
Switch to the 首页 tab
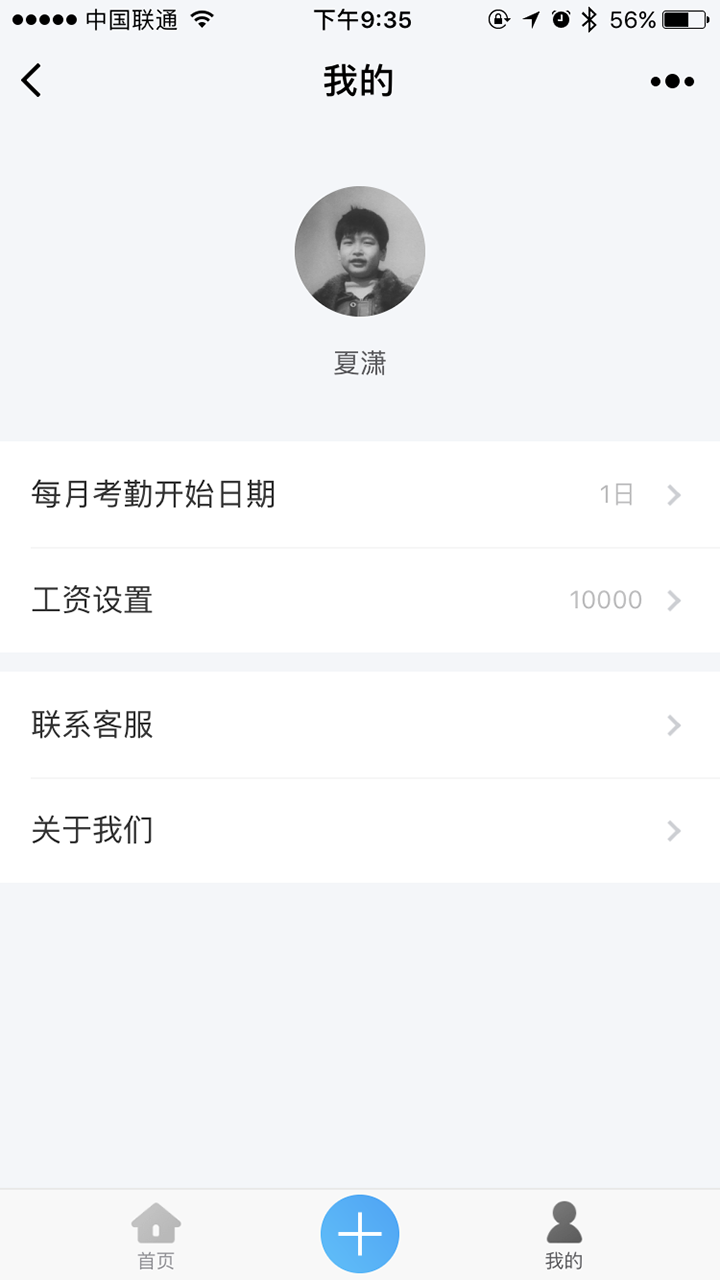[x=156, y=1236]
